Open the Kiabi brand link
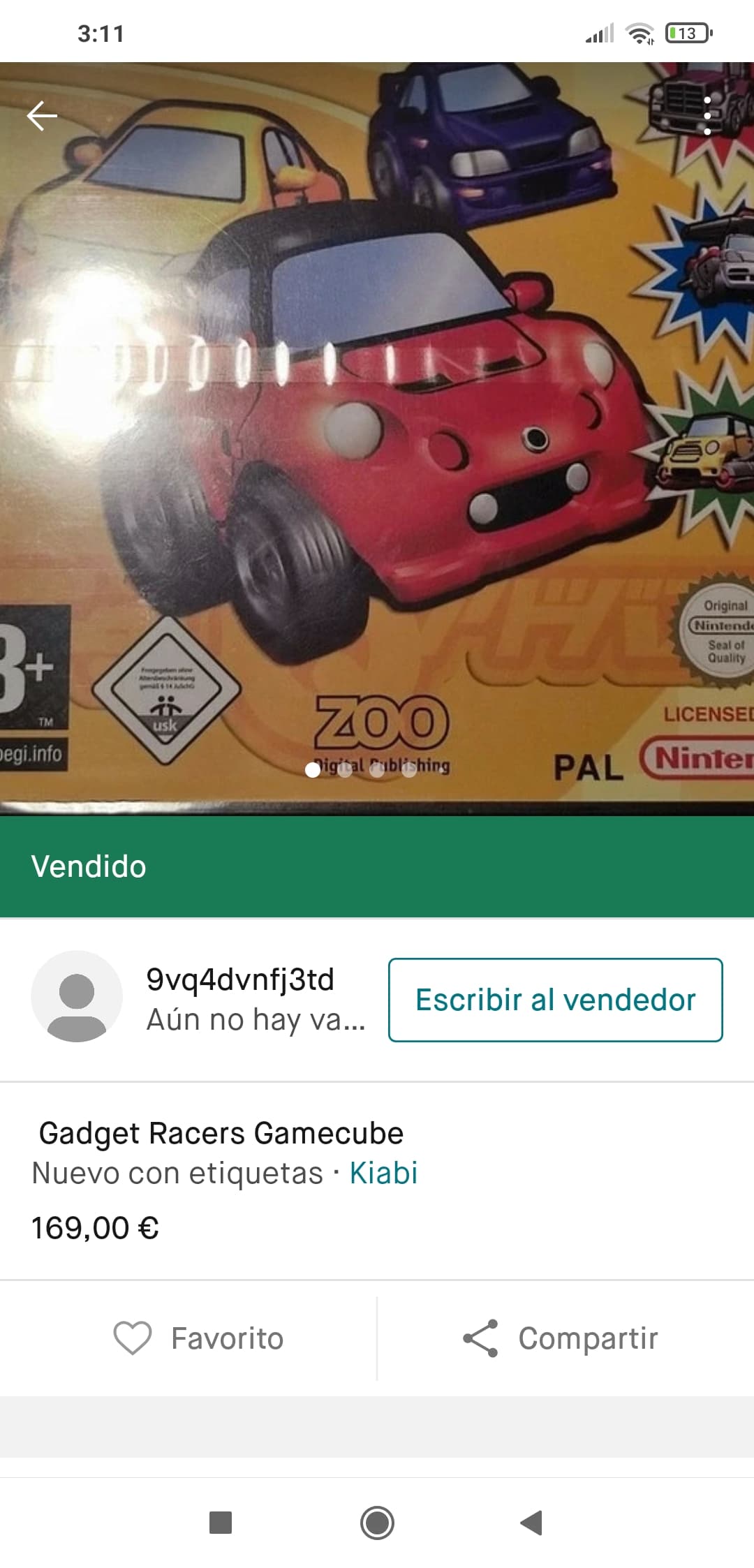Viewport: 754px width, 1568px height. [x=383, y=1173]
